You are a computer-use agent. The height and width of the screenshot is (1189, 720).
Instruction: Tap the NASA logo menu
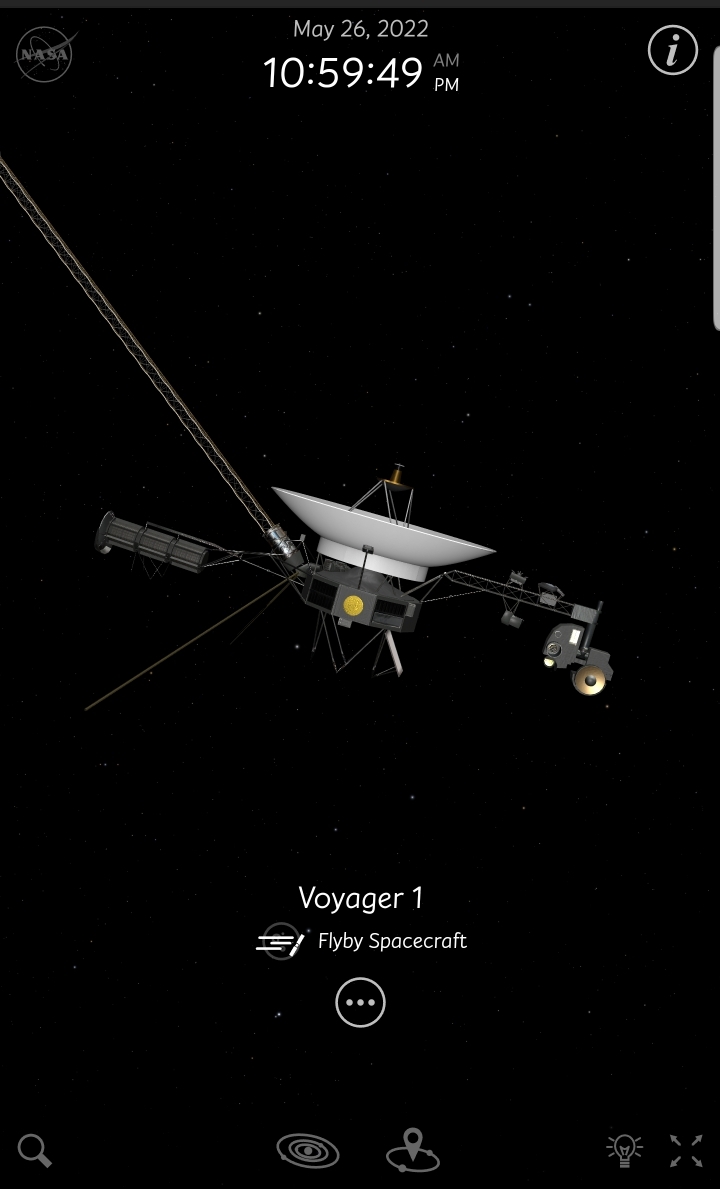[45, 54]
